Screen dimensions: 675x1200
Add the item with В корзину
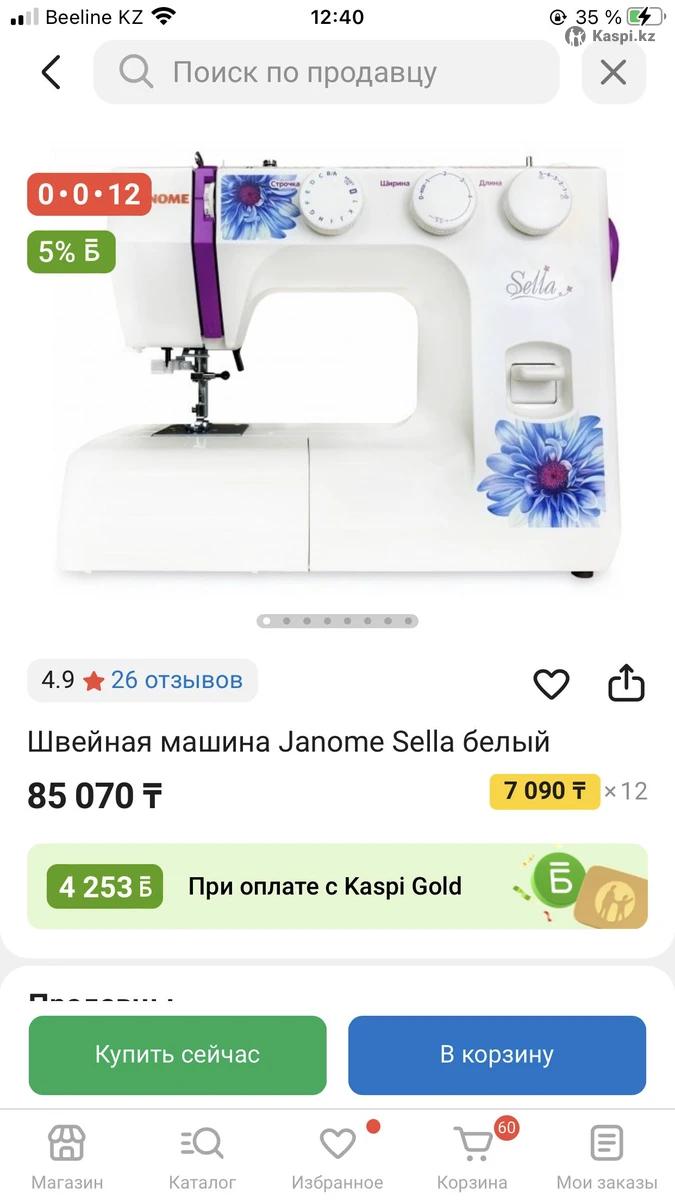tap(497, 1055)
